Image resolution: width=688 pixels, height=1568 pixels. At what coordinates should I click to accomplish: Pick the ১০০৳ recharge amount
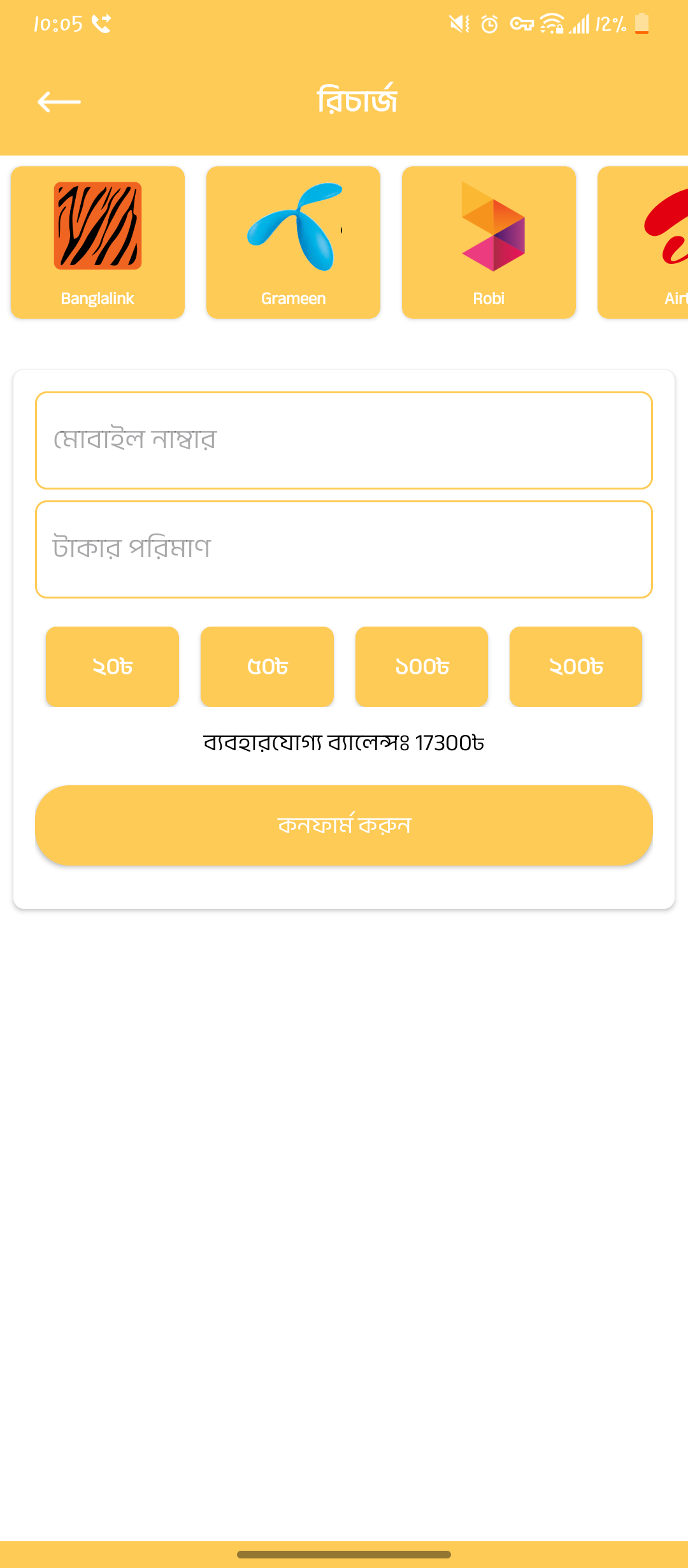[422, 667]
